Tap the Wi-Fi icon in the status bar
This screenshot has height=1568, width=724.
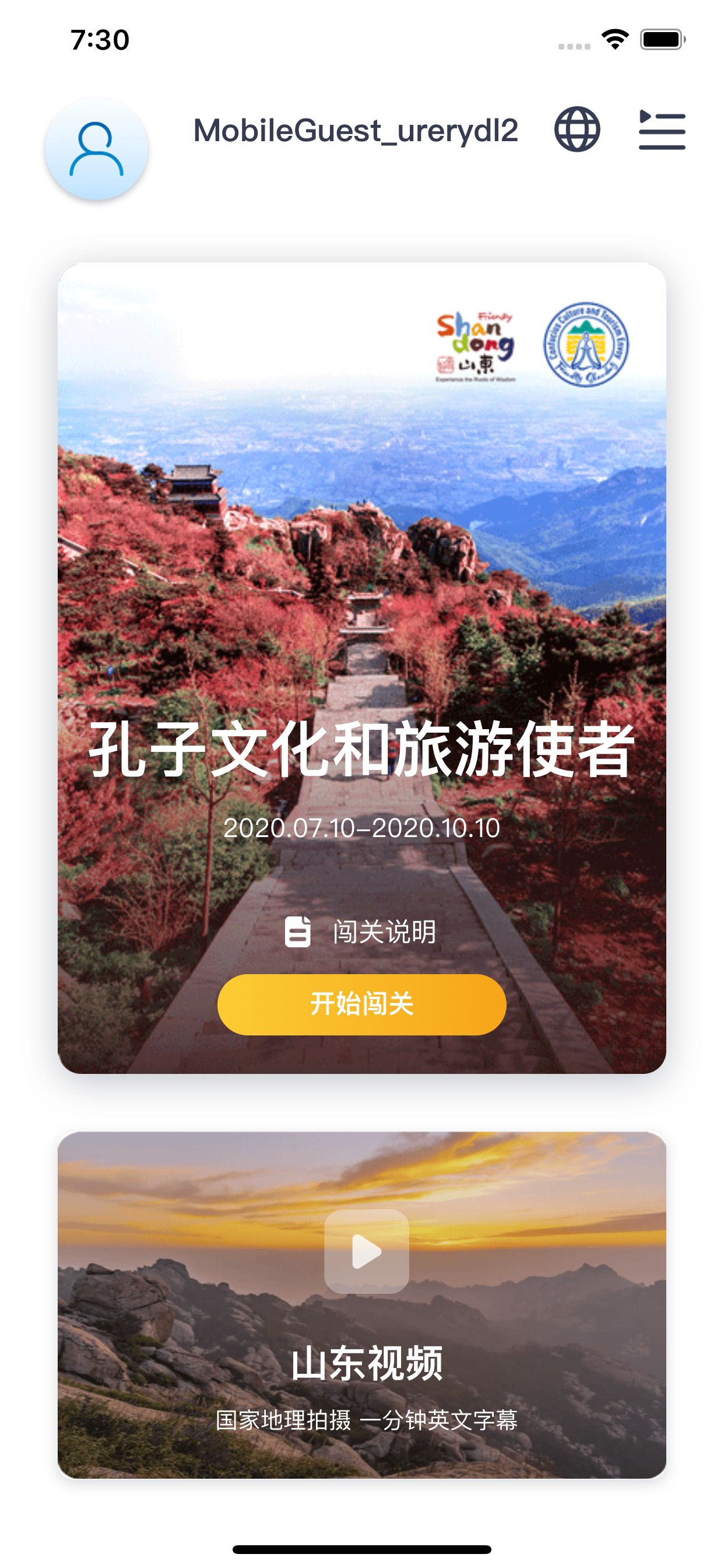coord(614,38)
